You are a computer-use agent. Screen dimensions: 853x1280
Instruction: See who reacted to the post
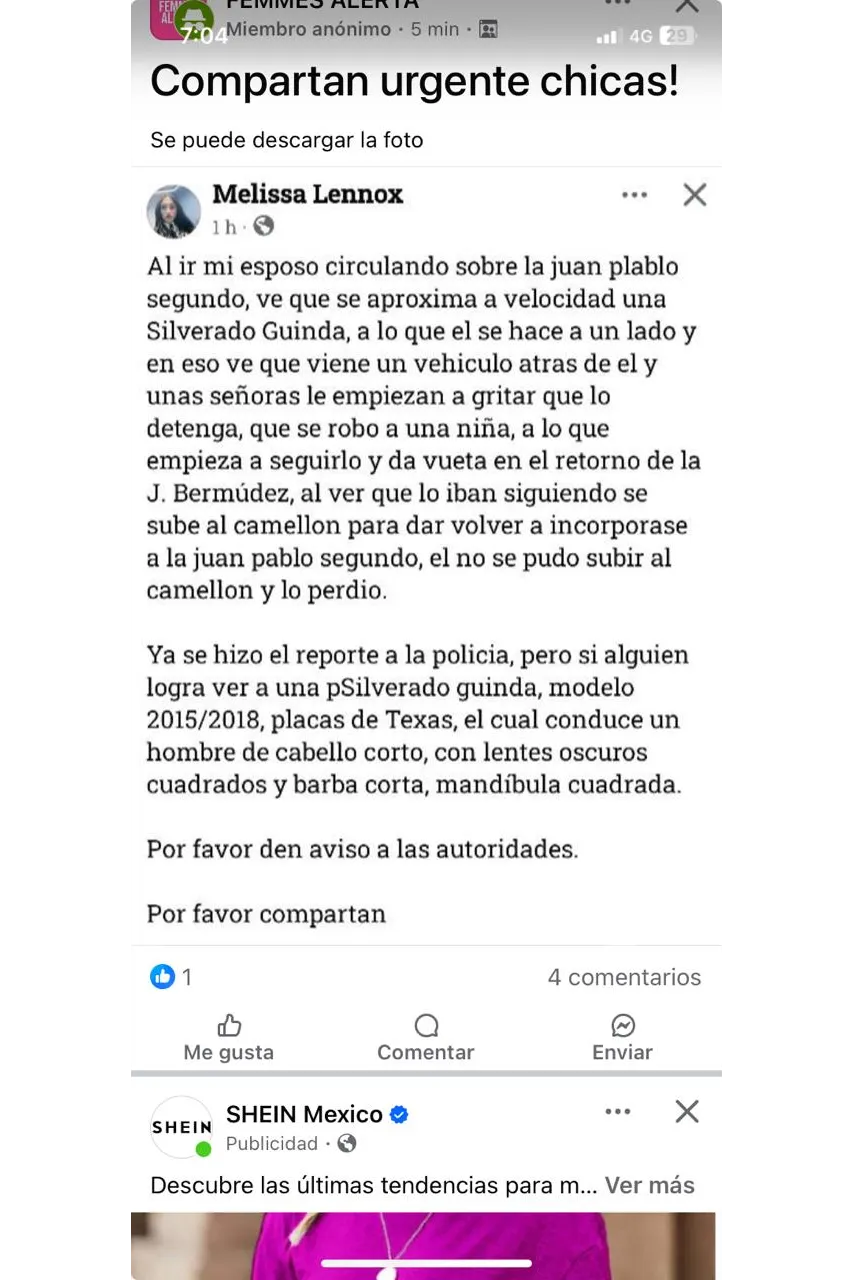point(171,977)
